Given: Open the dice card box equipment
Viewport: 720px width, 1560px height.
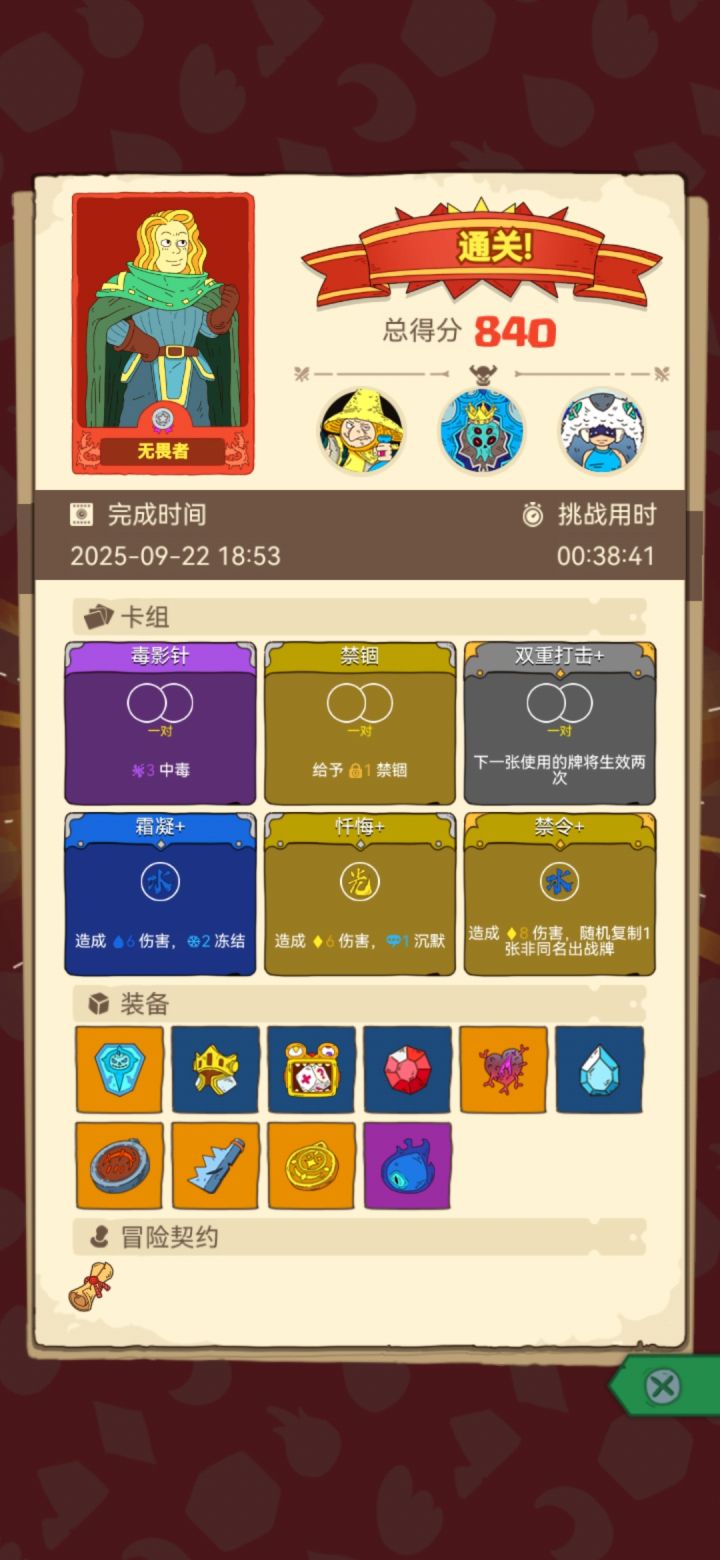Looking at the screenshot, I should (x=311, y=1069).
